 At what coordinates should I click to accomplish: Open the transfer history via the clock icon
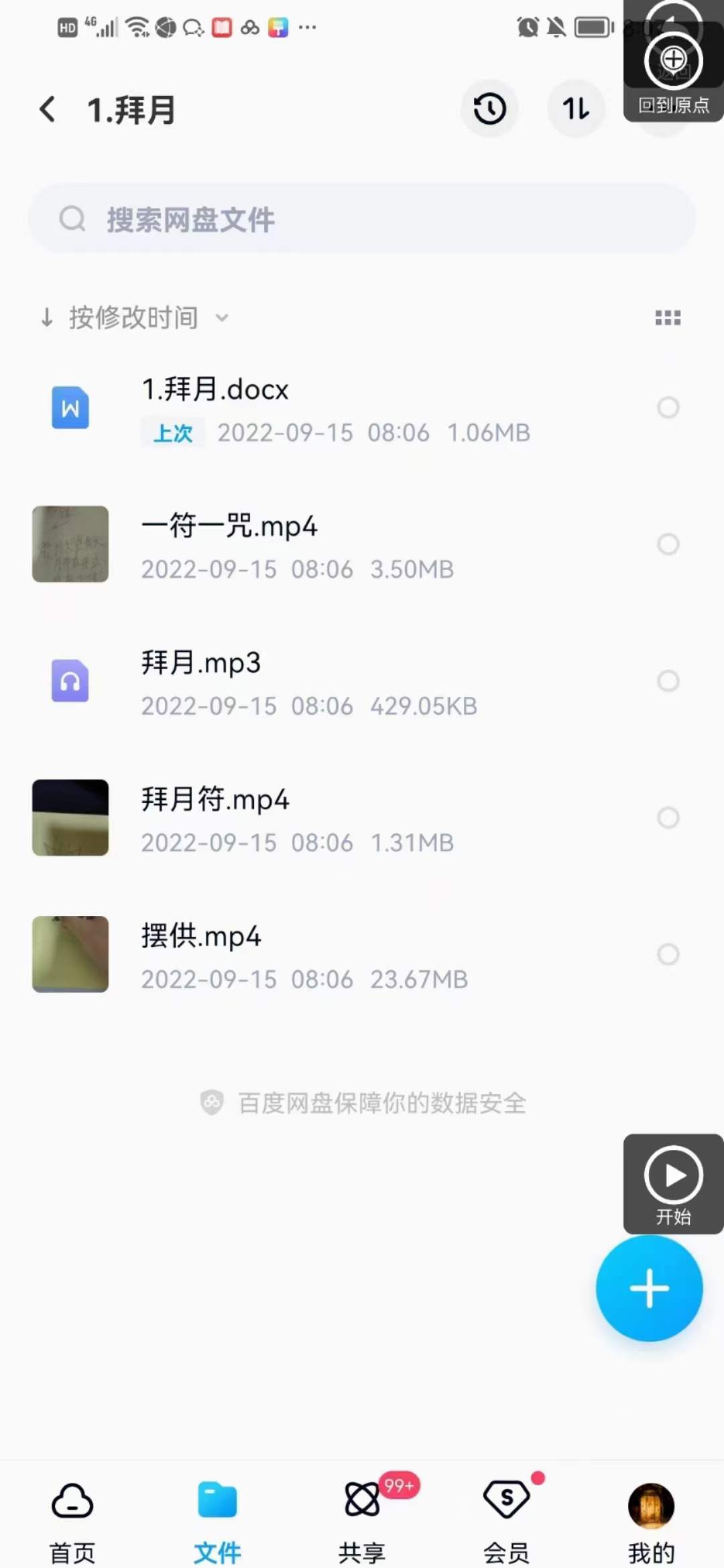click(489, 109)
